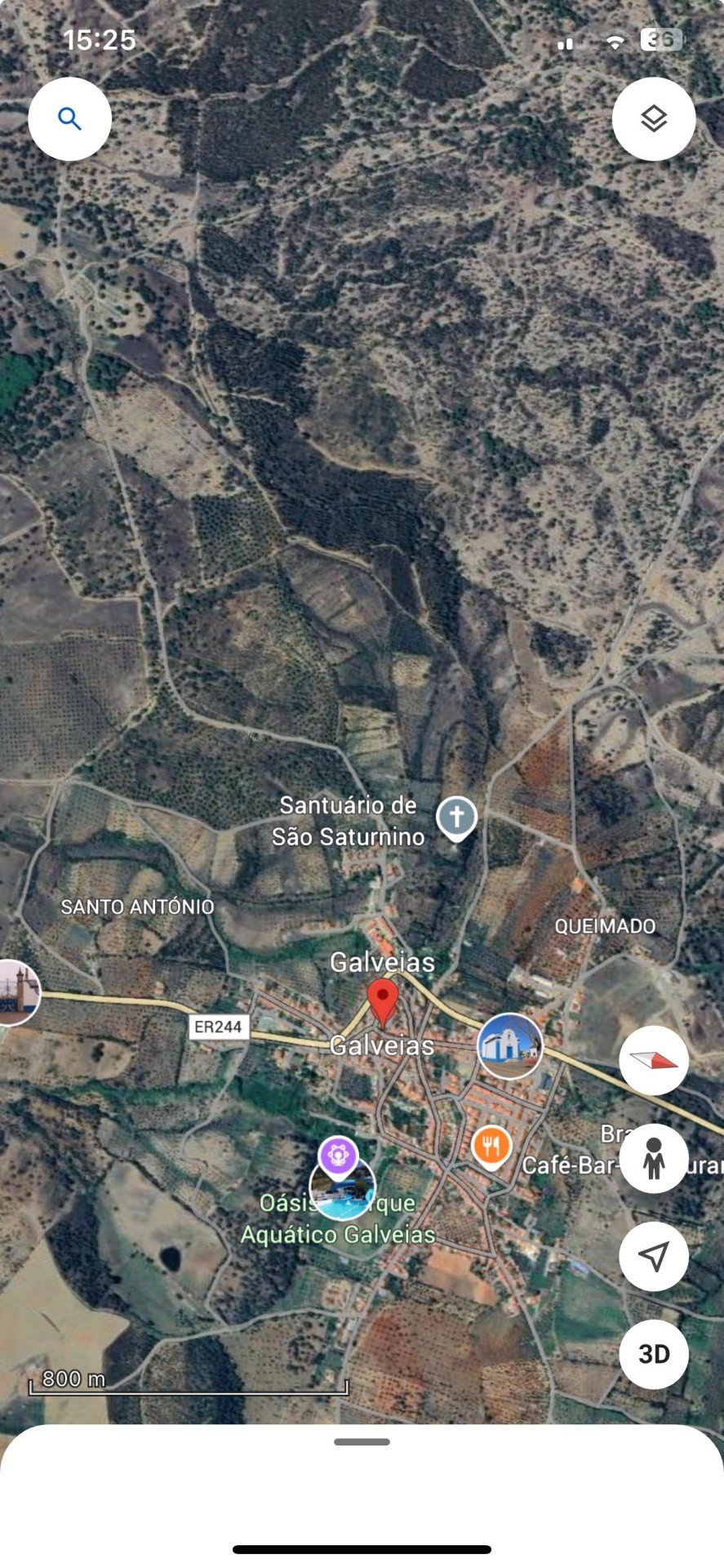724x1568 pixels.
Task: Open the photo marker beside road ER244
Action: point(16,992)
